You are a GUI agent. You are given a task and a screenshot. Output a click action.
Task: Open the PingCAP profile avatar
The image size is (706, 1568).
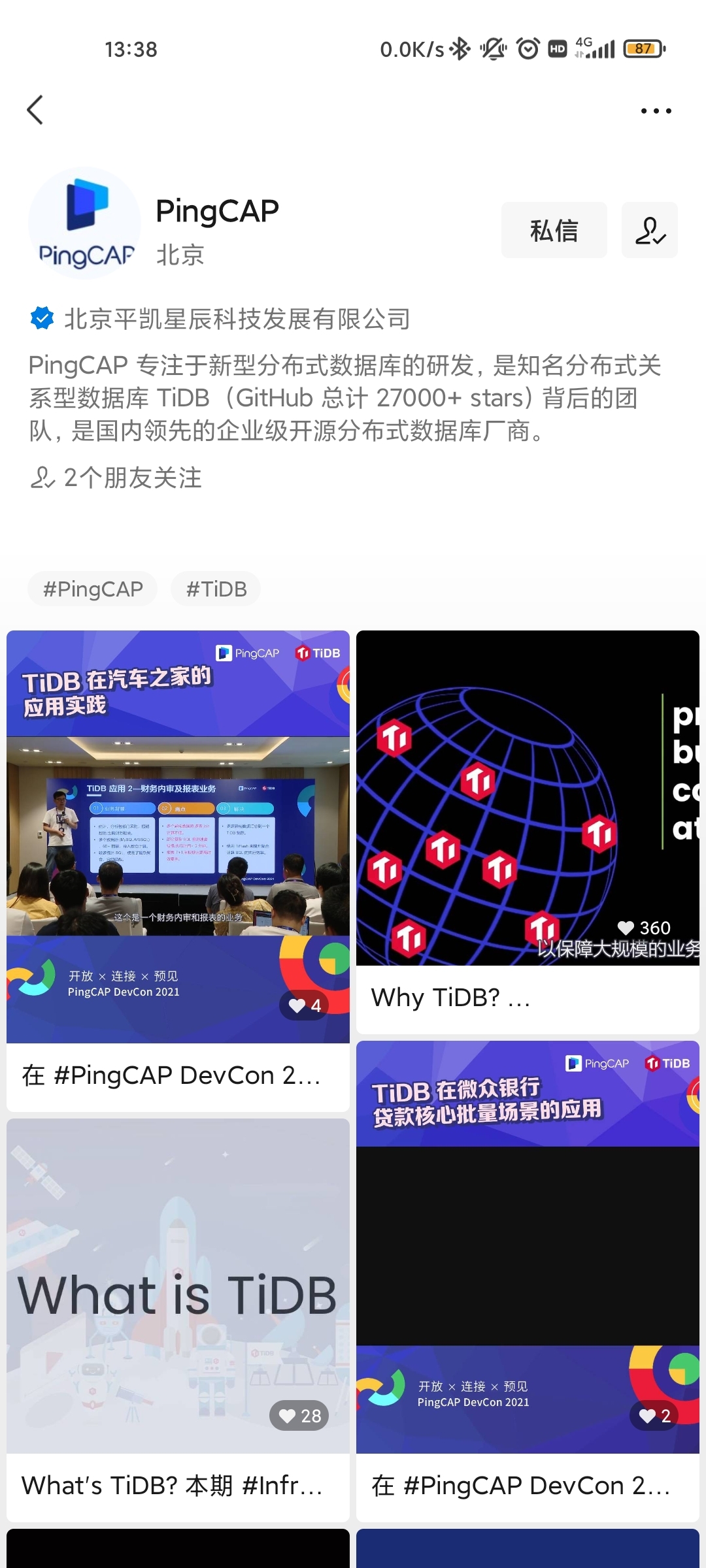click(85, 223)
